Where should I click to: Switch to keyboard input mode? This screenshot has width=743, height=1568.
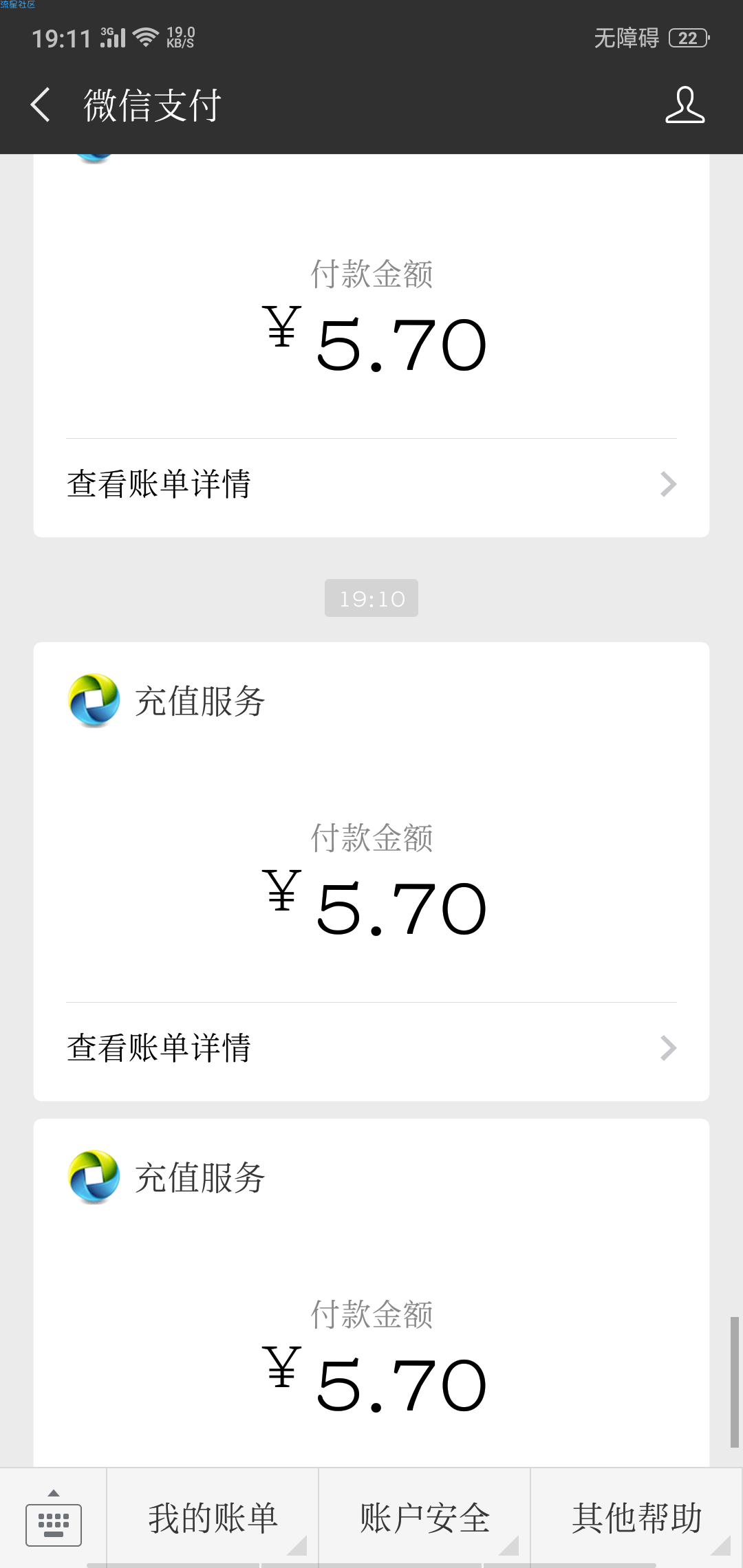coord(54,1518)
